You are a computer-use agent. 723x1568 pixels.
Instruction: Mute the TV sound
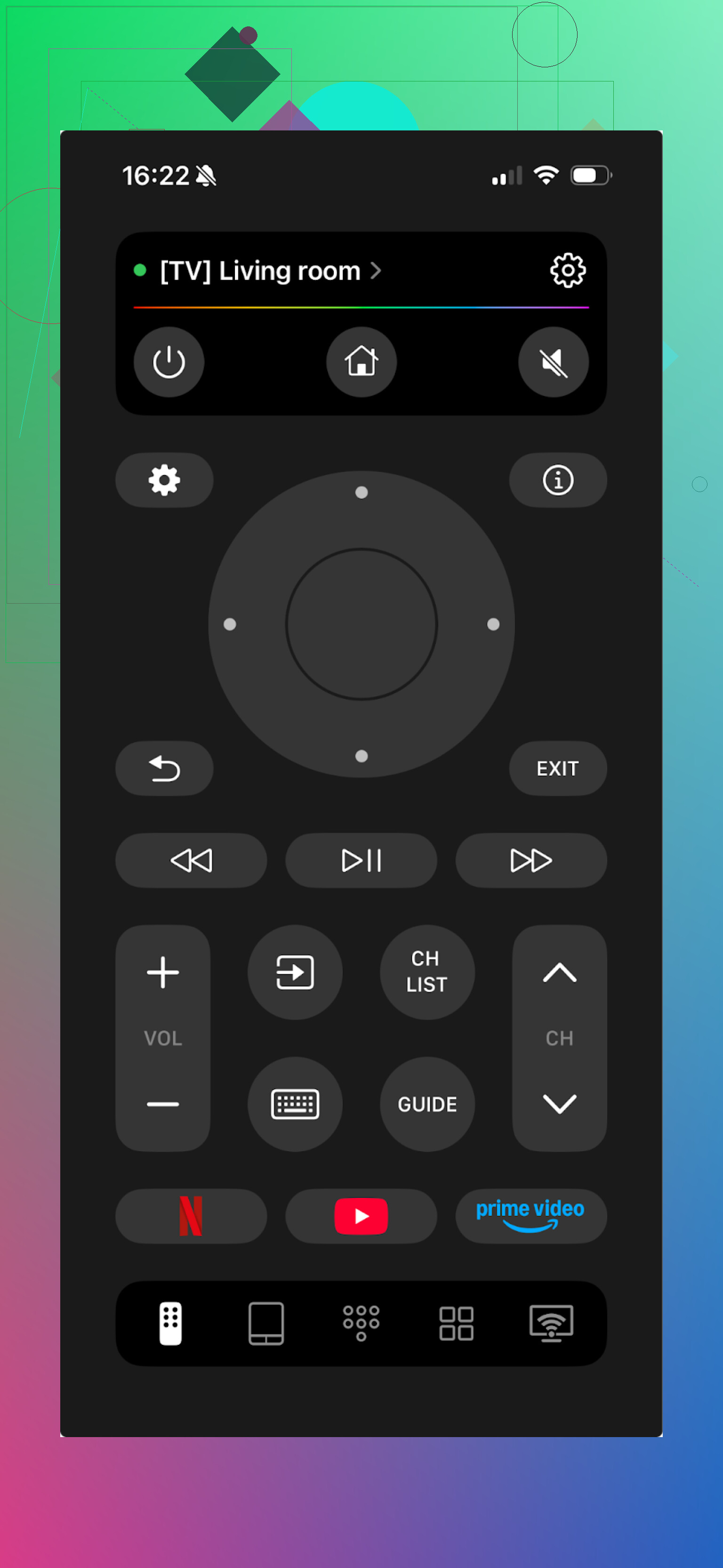[553, 362]
